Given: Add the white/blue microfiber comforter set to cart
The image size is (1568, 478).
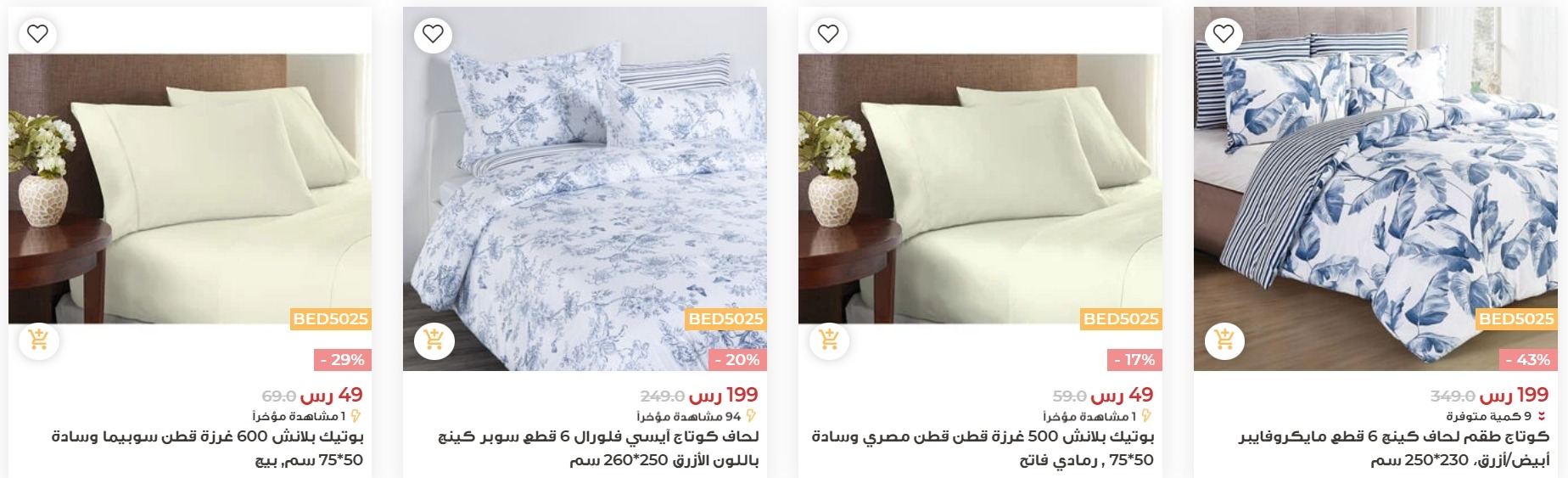Looking at the screenshot, I should pos(1224,340).
